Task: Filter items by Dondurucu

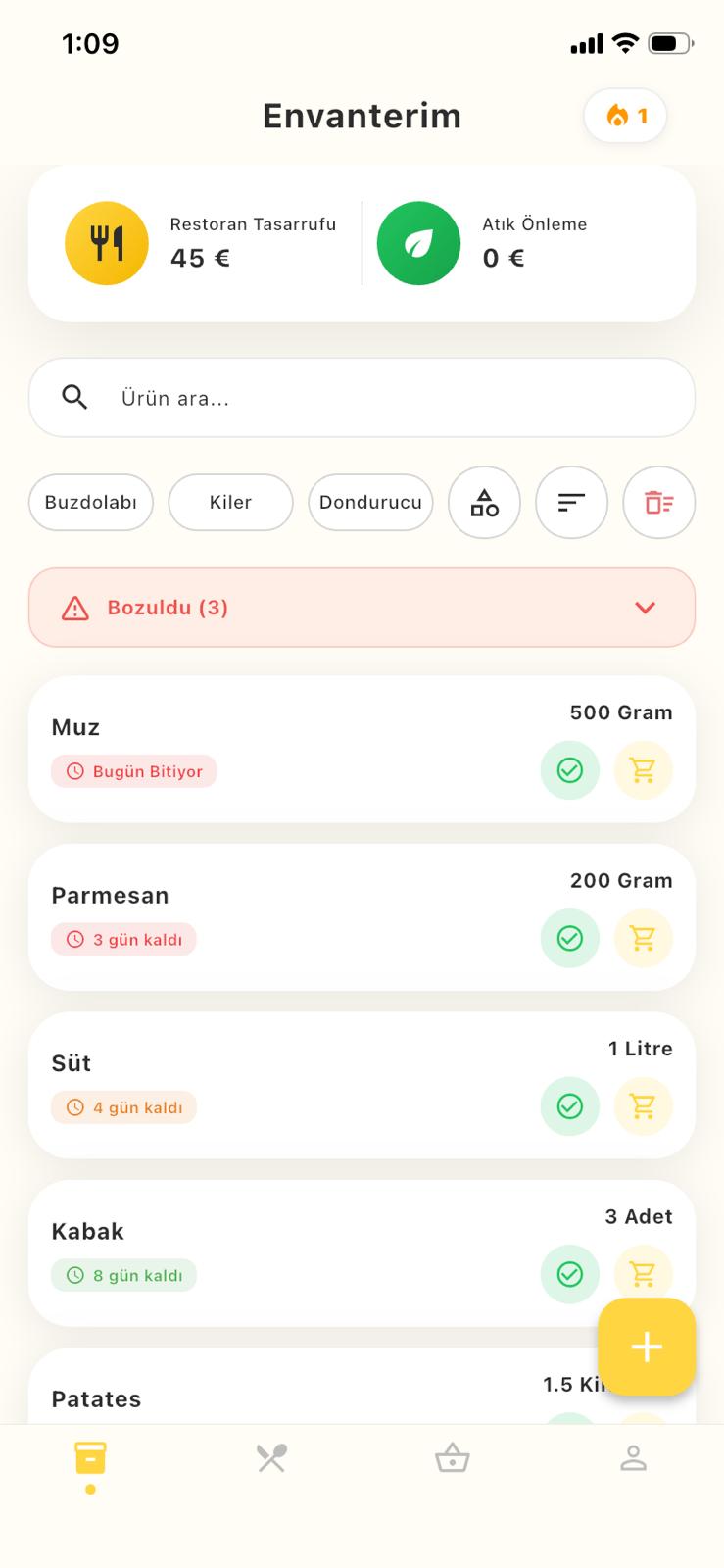Action: [x=370, y=503]
